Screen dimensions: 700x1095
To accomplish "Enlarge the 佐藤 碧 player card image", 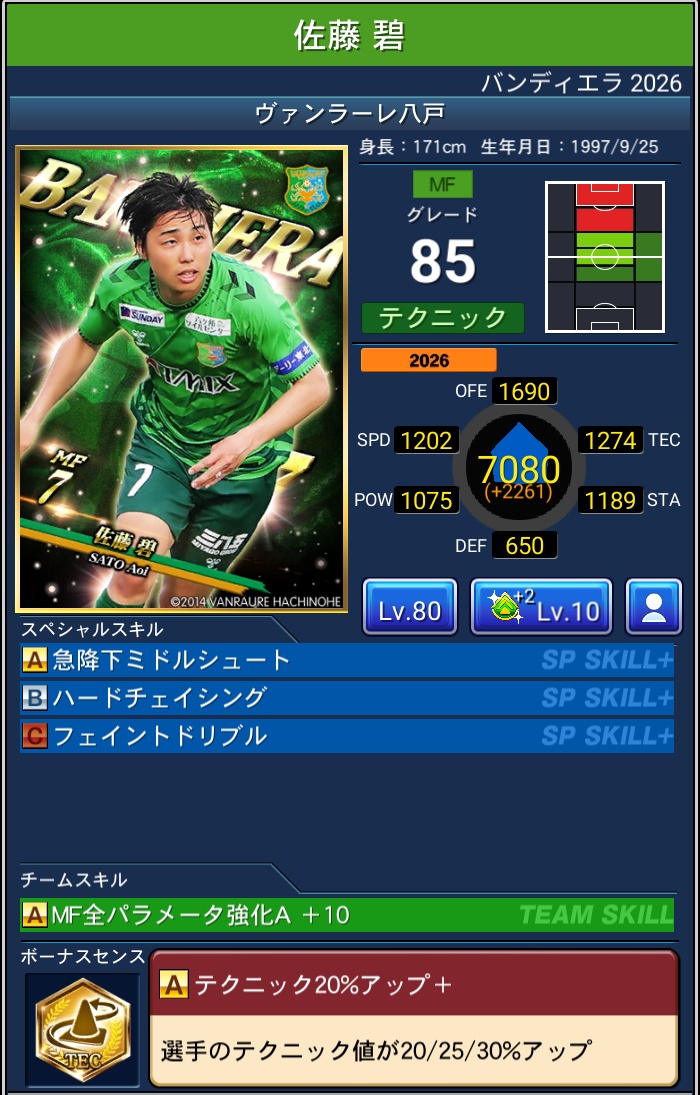I will tap(181, 380).
